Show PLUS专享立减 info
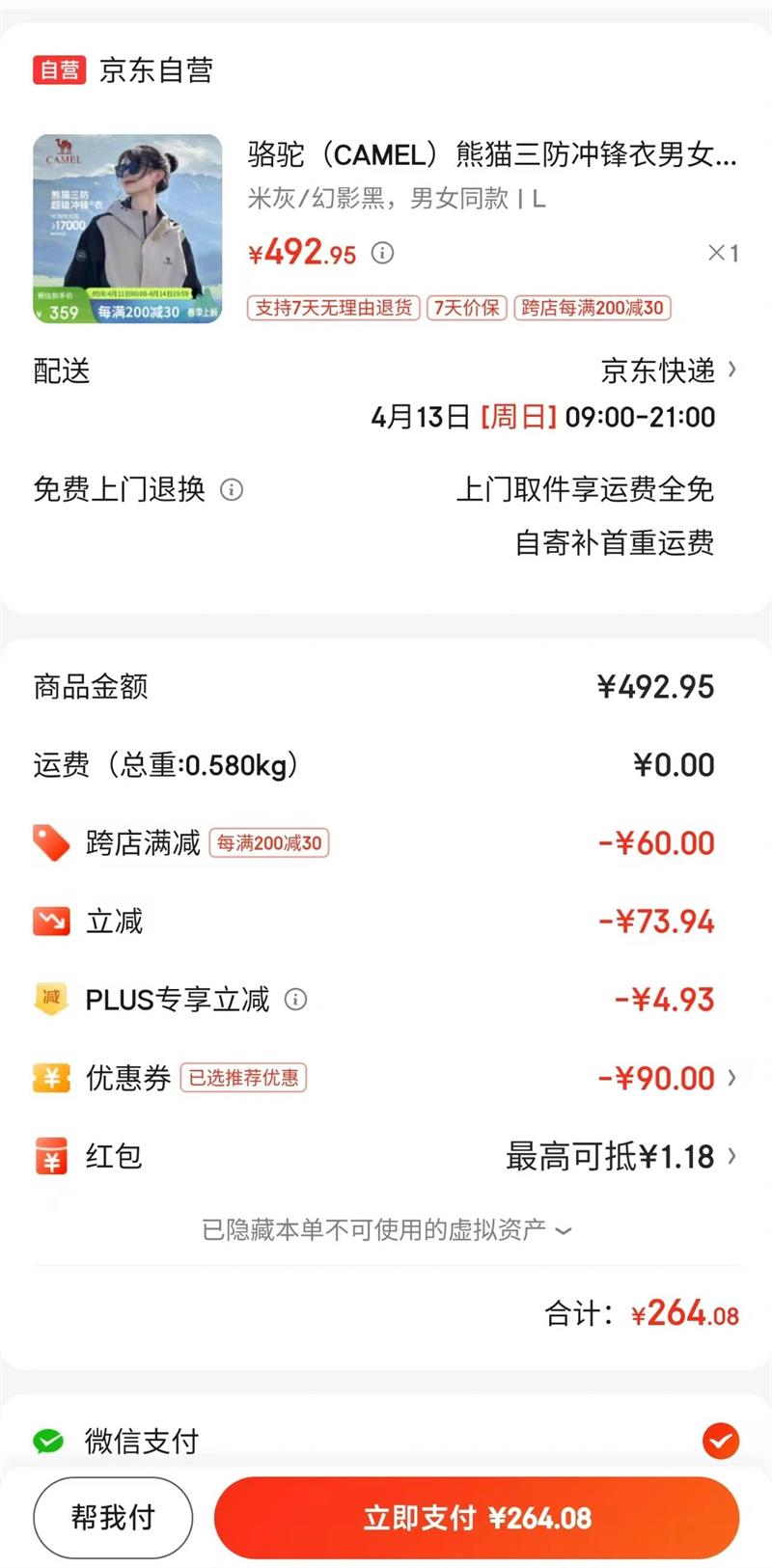The height and width of the screenshot is (1568, 772). pyautogui.click(x=296, y=1000)
